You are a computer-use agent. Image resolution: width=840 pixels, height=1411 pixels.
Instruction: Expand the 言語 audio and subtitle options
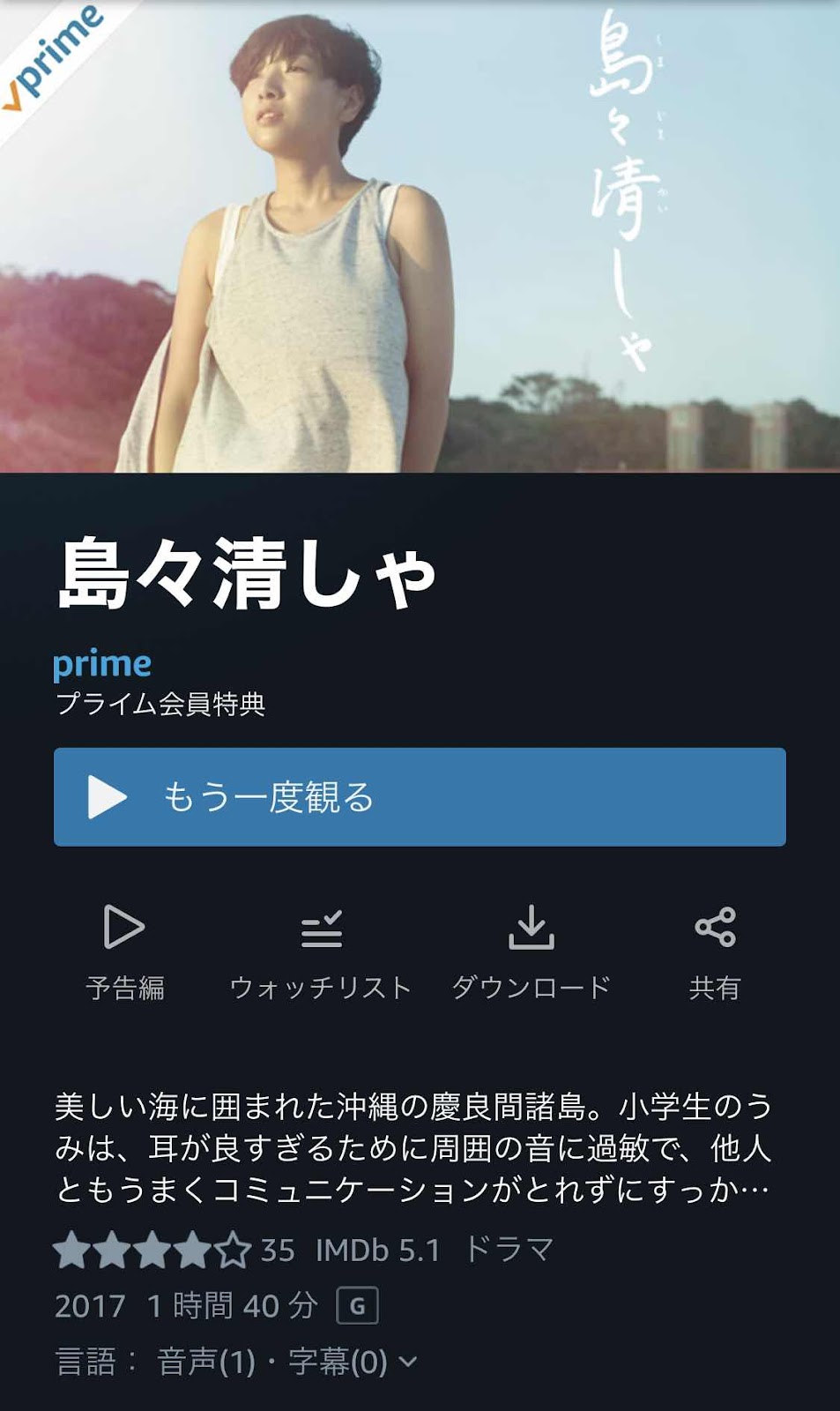coord(408,1362)
